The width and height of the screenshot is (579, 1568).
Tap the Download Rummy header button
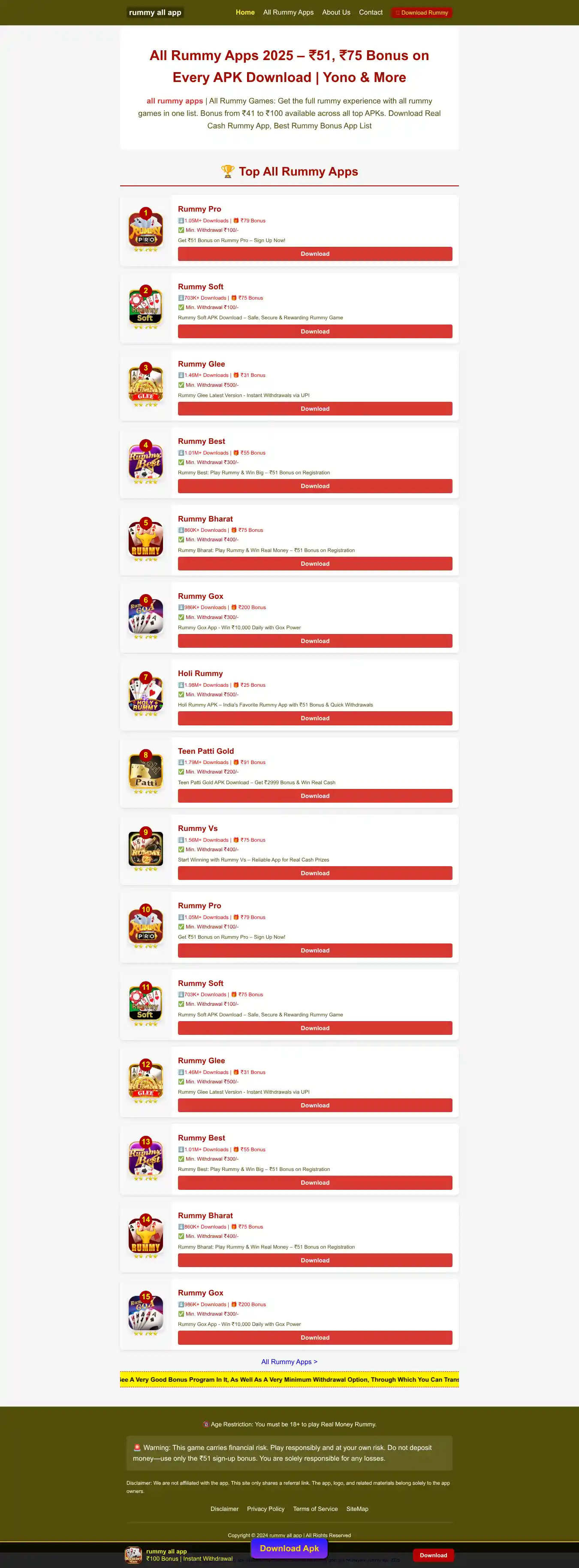(x=422, y=12)
